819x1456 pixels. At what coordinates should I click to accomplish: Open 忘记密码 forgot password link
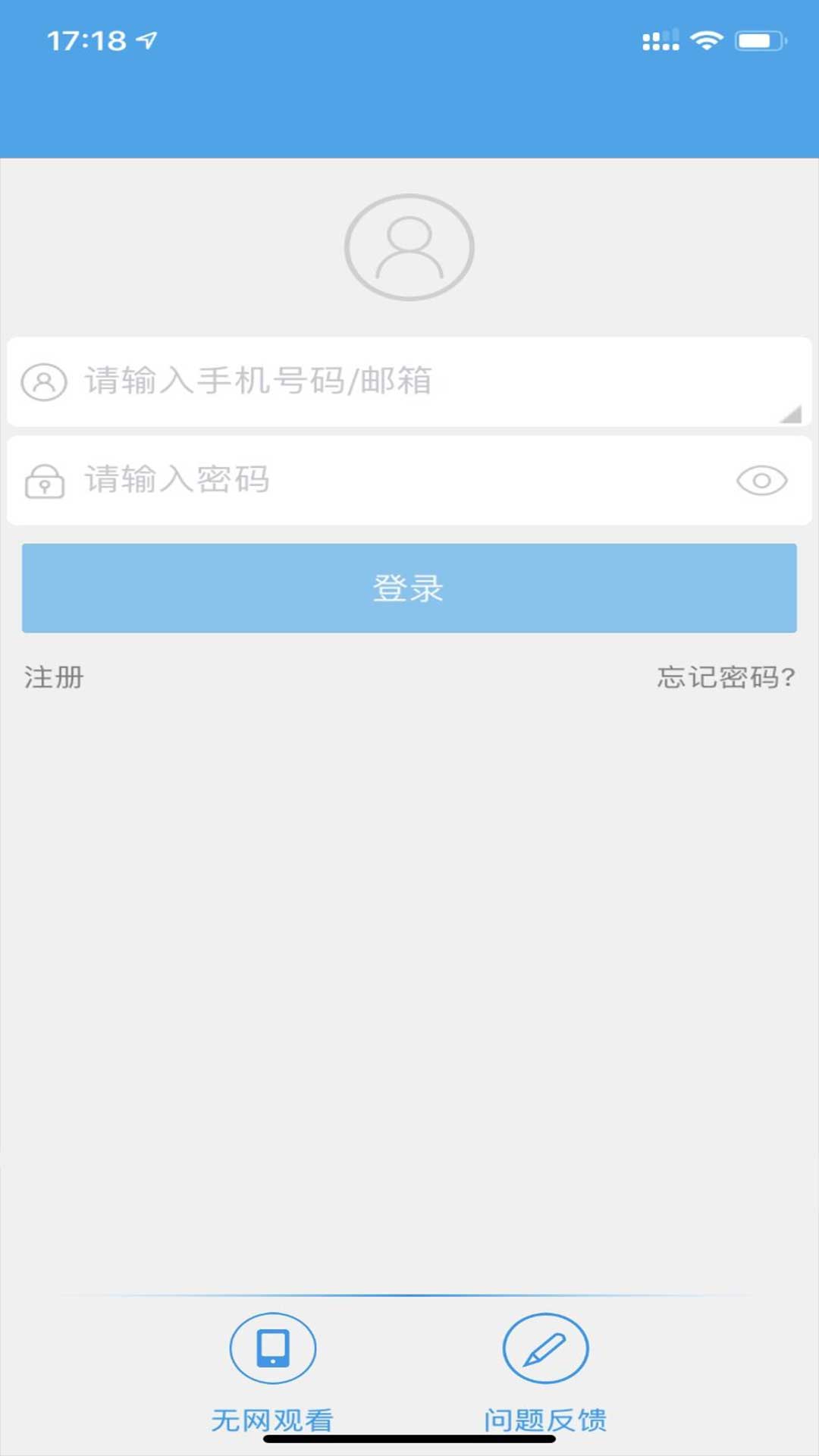click(x=726, y=677)
